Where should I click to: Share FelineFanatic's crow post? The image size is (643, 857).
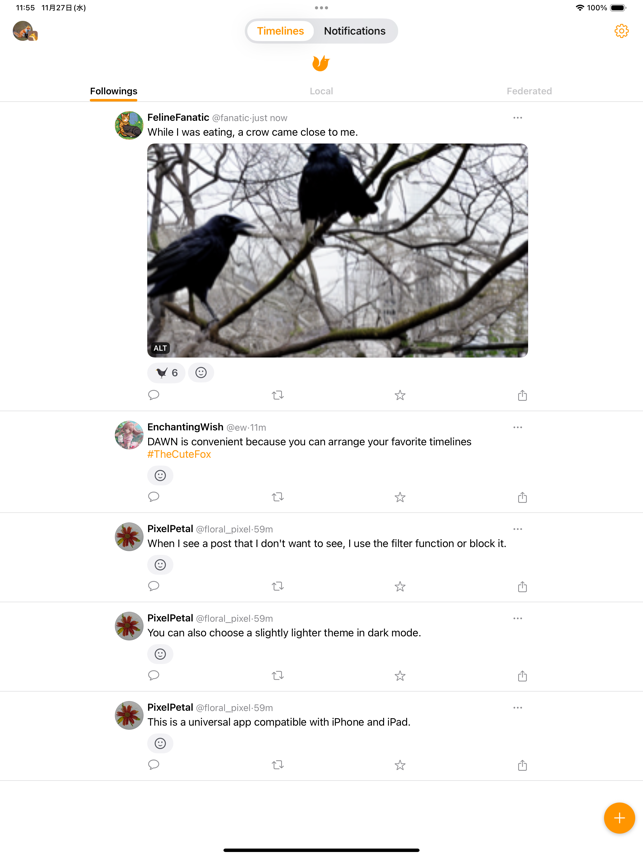tap(522, 395)
